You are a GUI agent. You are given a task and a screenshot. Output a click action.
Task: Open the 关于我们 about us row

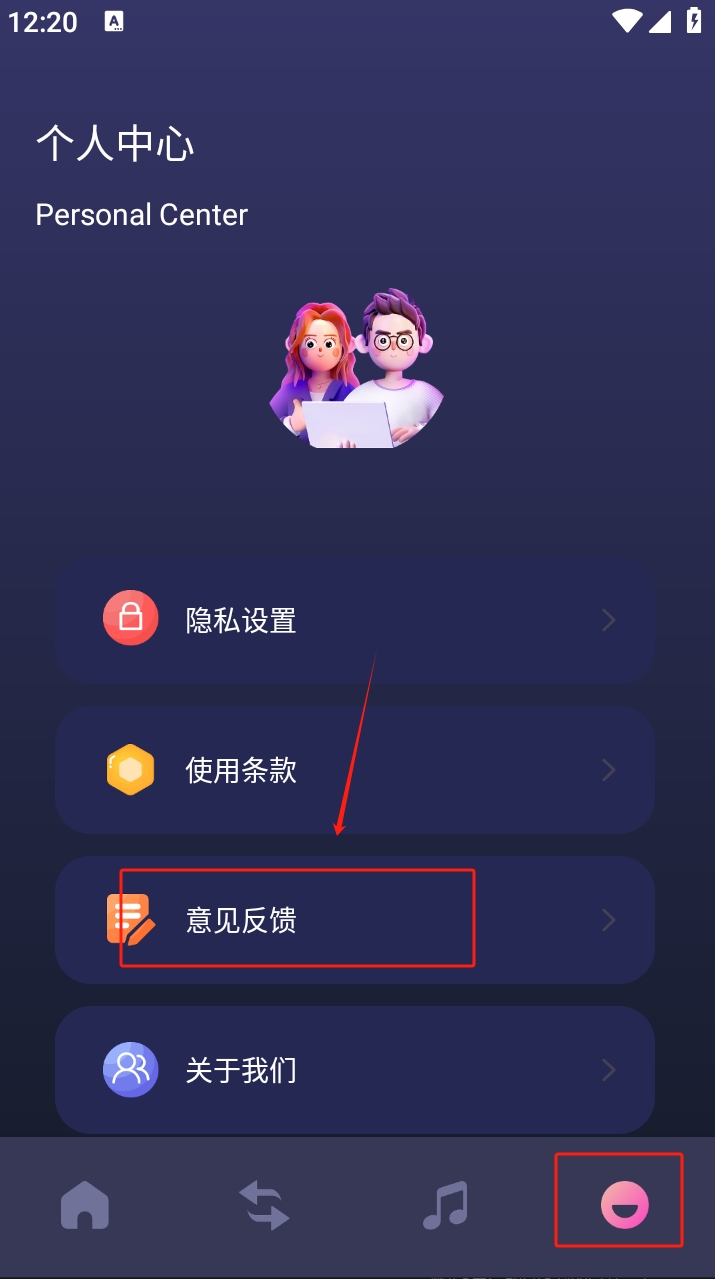click(355, 1070)
